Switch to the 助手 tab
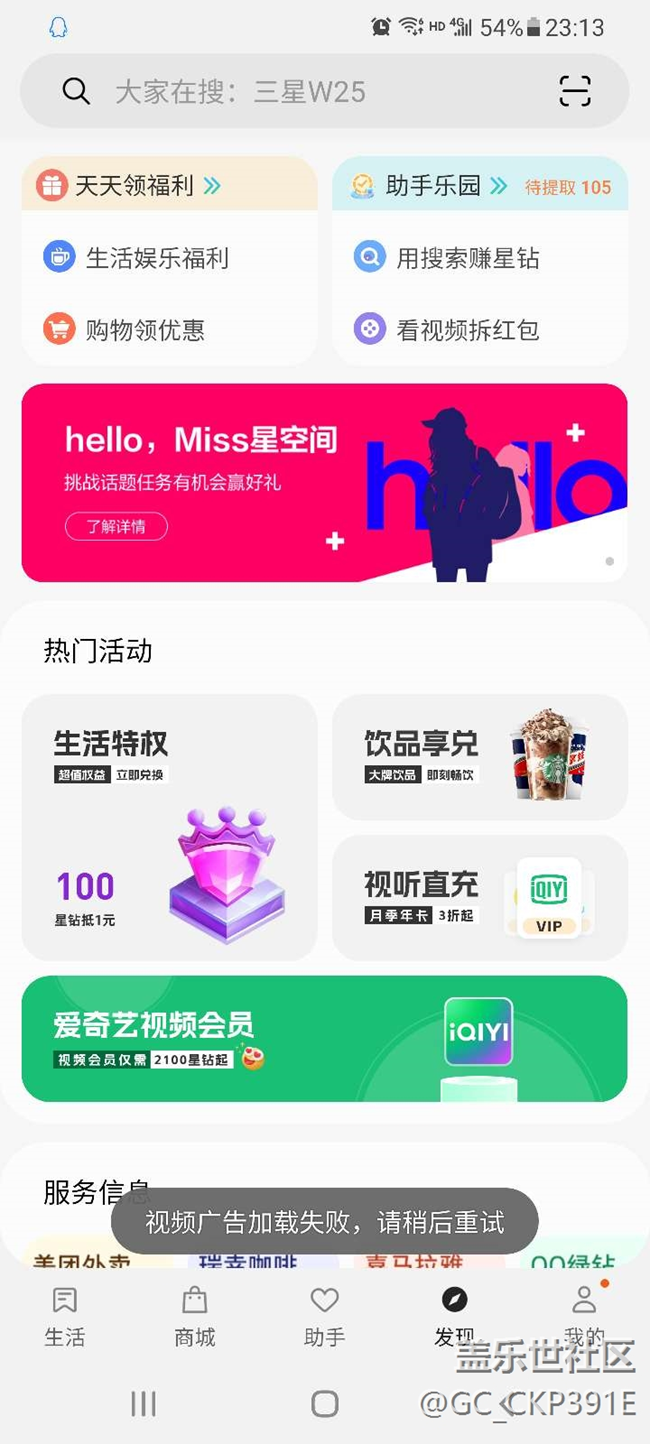The image size is (650, 1444). click(x=325, y=1316)
